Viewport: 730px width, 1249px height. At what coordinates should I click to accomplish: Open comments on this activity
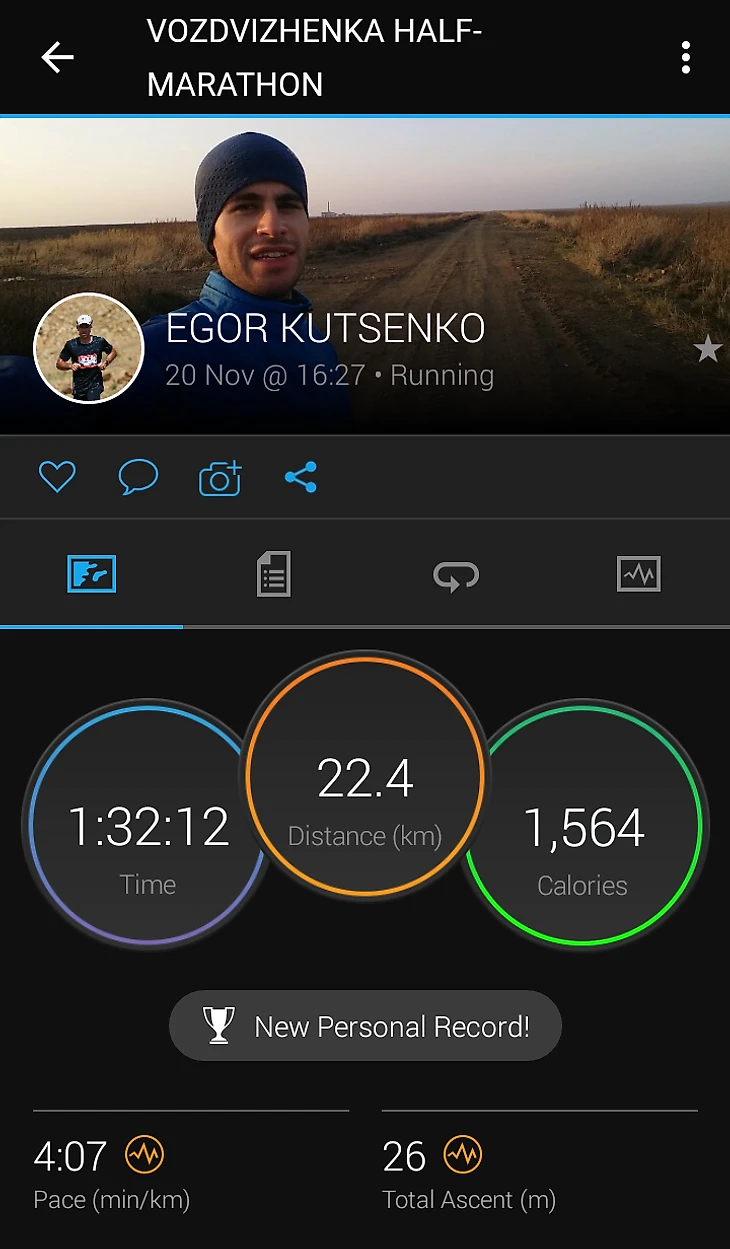coord(138,477)
